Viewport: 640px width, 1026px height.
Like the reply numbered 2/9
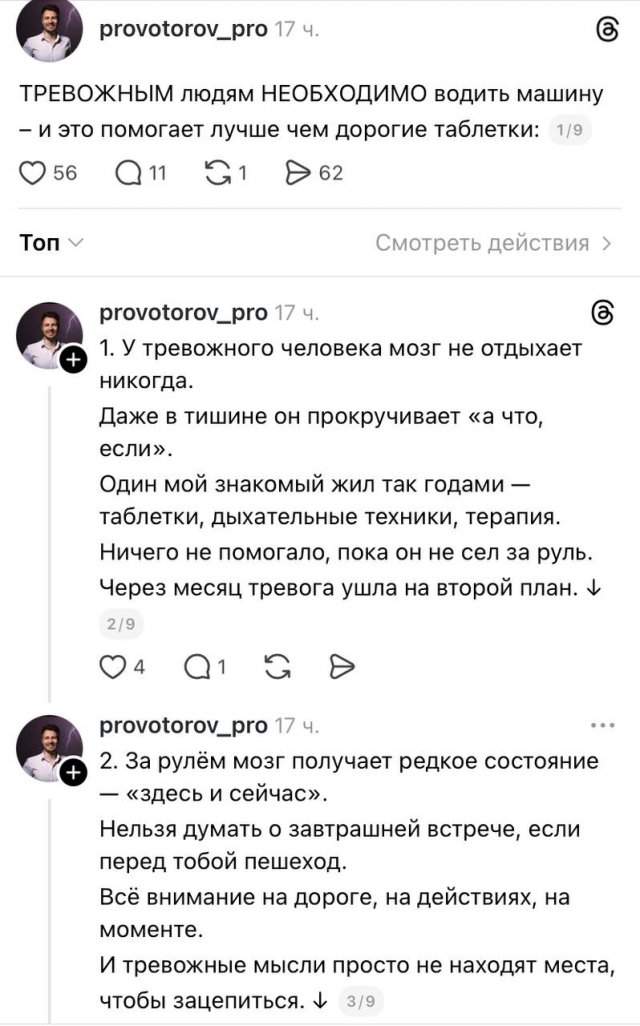click(x=114, y=667)
